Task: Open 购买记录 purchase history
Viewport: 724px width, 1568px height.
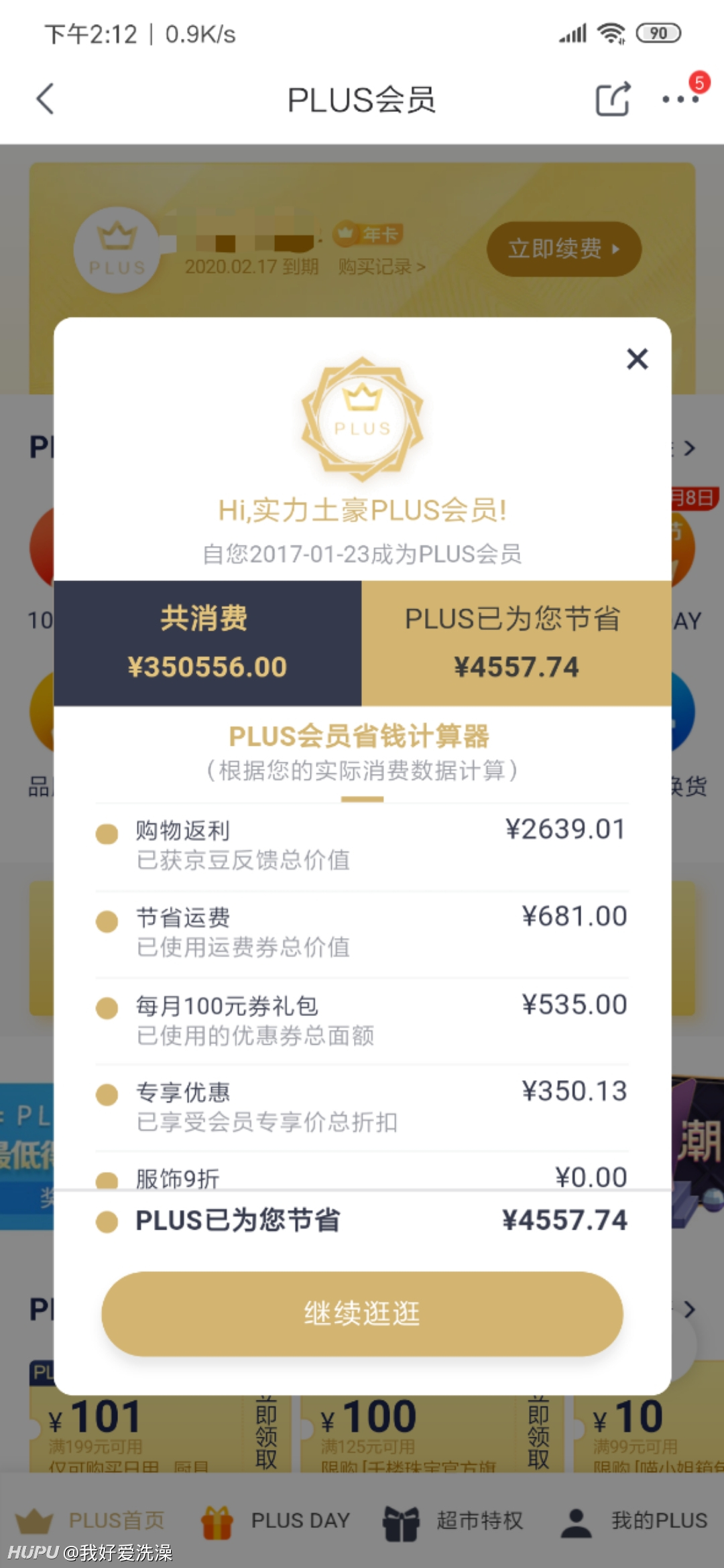Action: (x=381, y=267)
